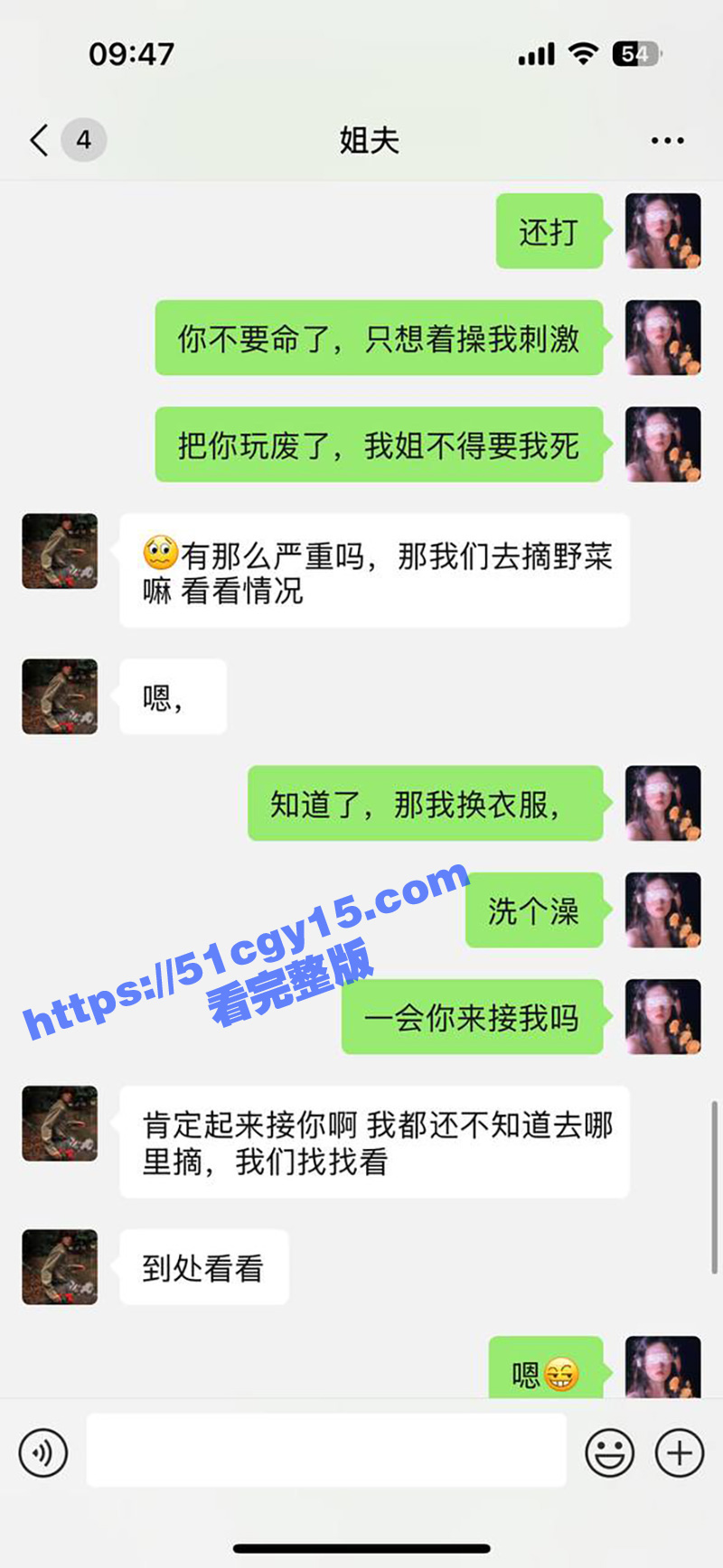Open the chat details overflow menu
This screenshot has width=723, height=1568.
667,141
